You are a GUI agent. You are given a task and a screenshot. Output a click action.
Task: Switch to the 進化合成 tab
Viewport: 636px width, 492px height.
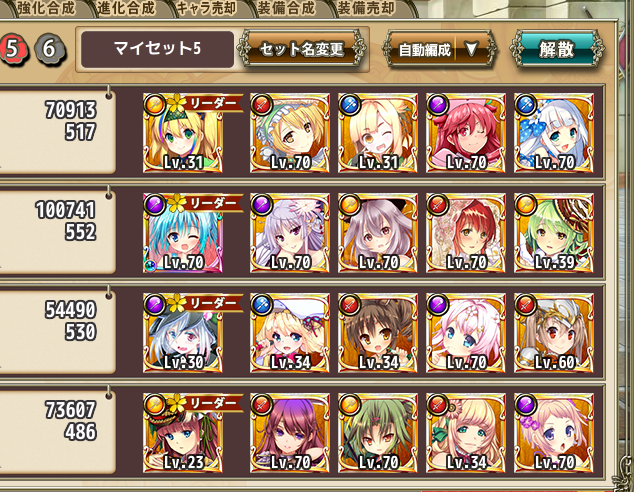127,7
